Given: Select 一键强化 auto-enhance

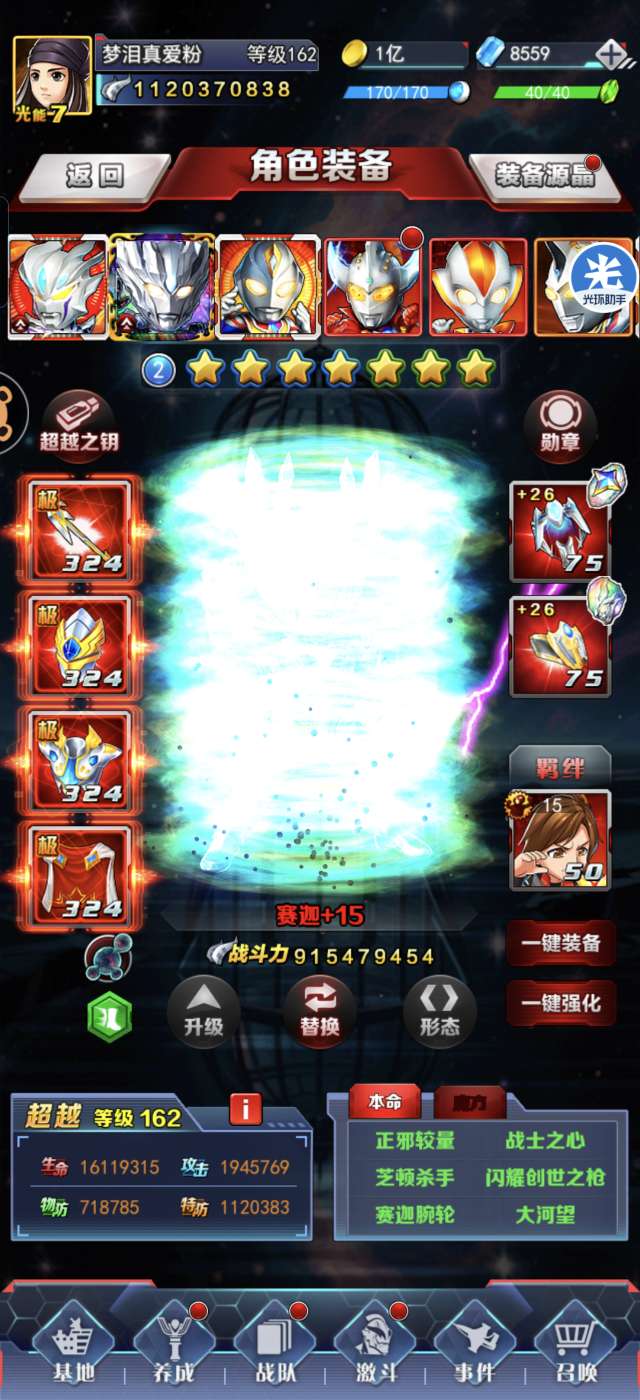Looking at the screenshot, I should [561, 1003].
